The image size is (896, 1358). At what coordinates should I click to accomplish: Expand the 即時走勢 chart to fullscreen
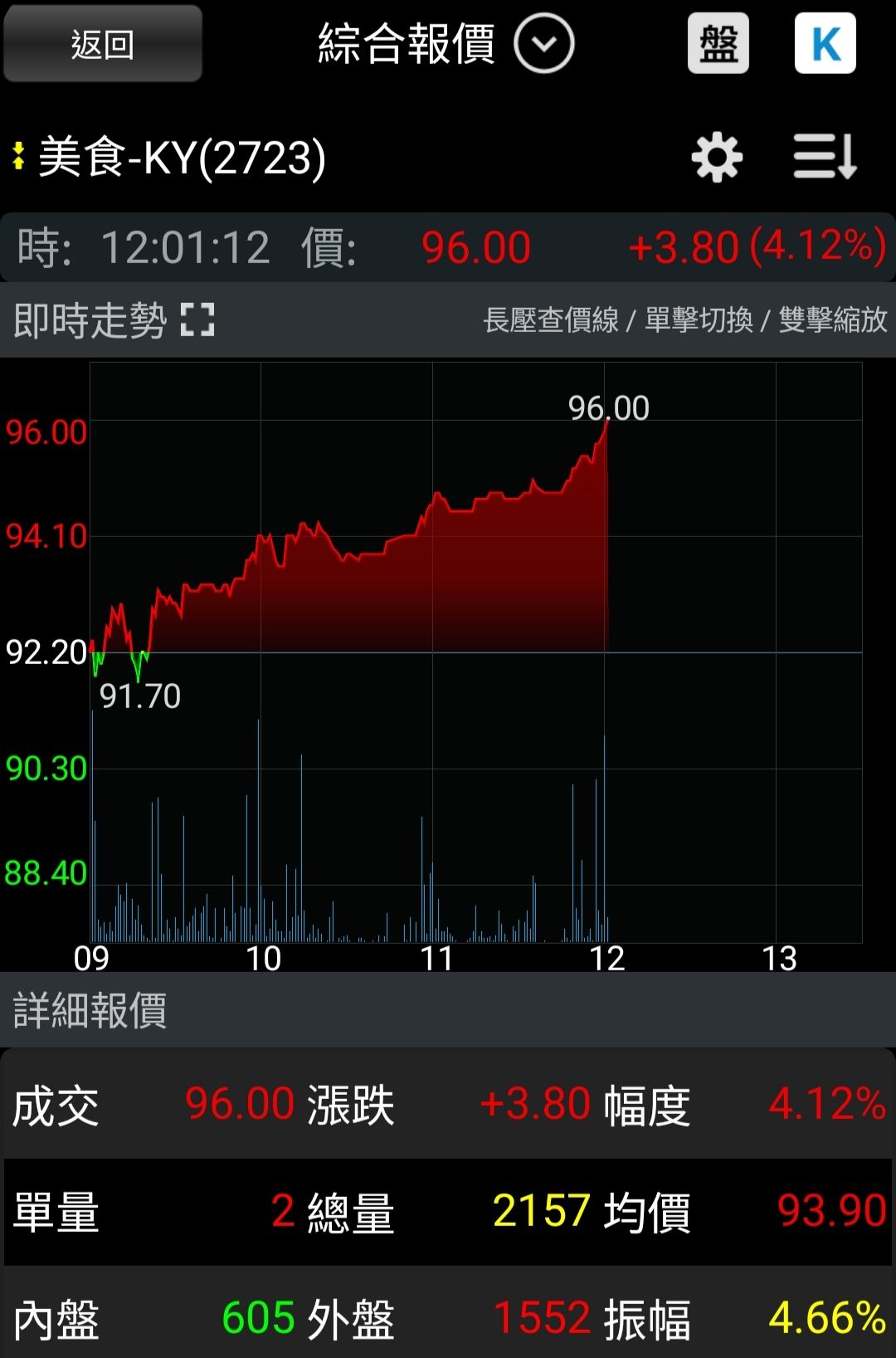197,320
